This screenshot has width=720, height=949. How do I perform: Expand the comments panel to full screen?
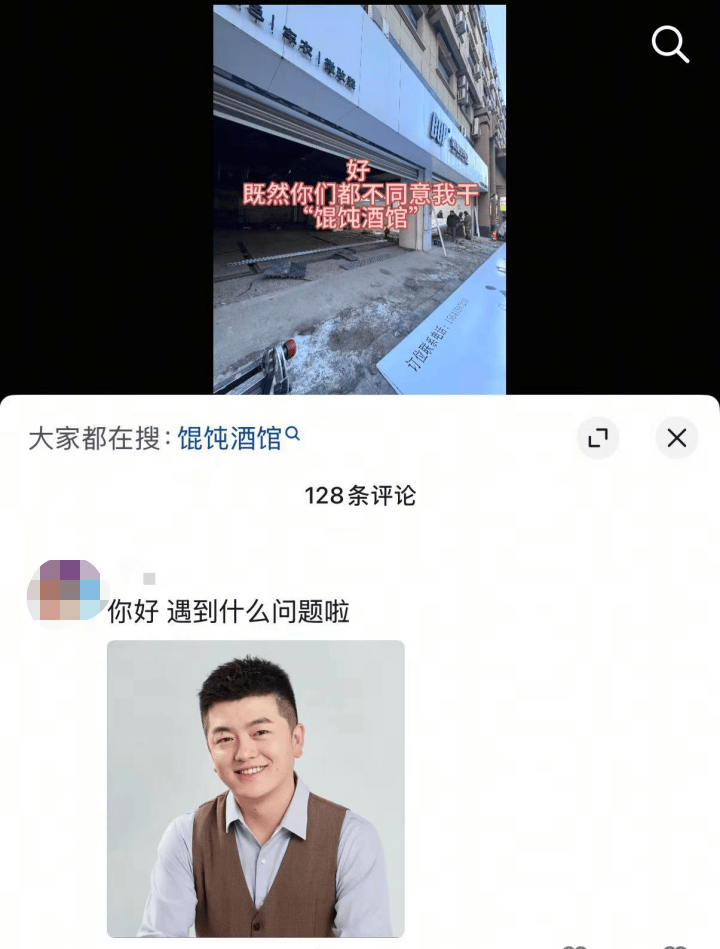click(x=598, y=438)
